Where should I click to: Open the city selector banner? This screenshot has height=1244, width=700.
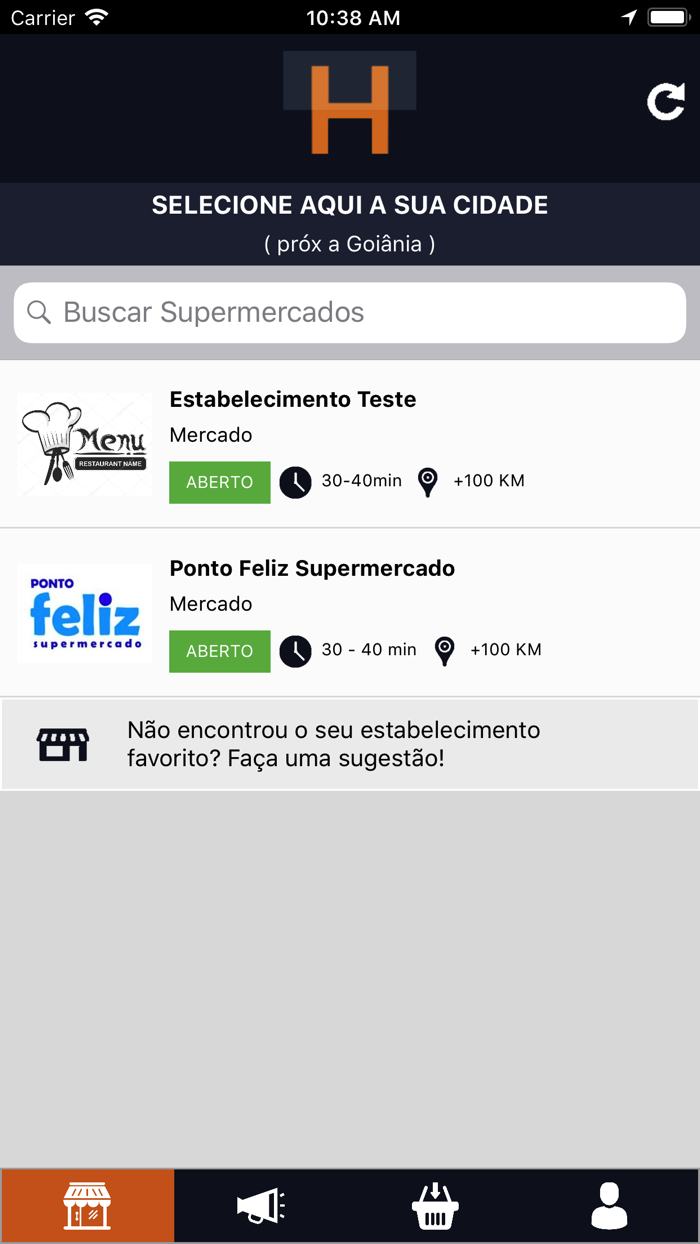[x=350, y=223]
